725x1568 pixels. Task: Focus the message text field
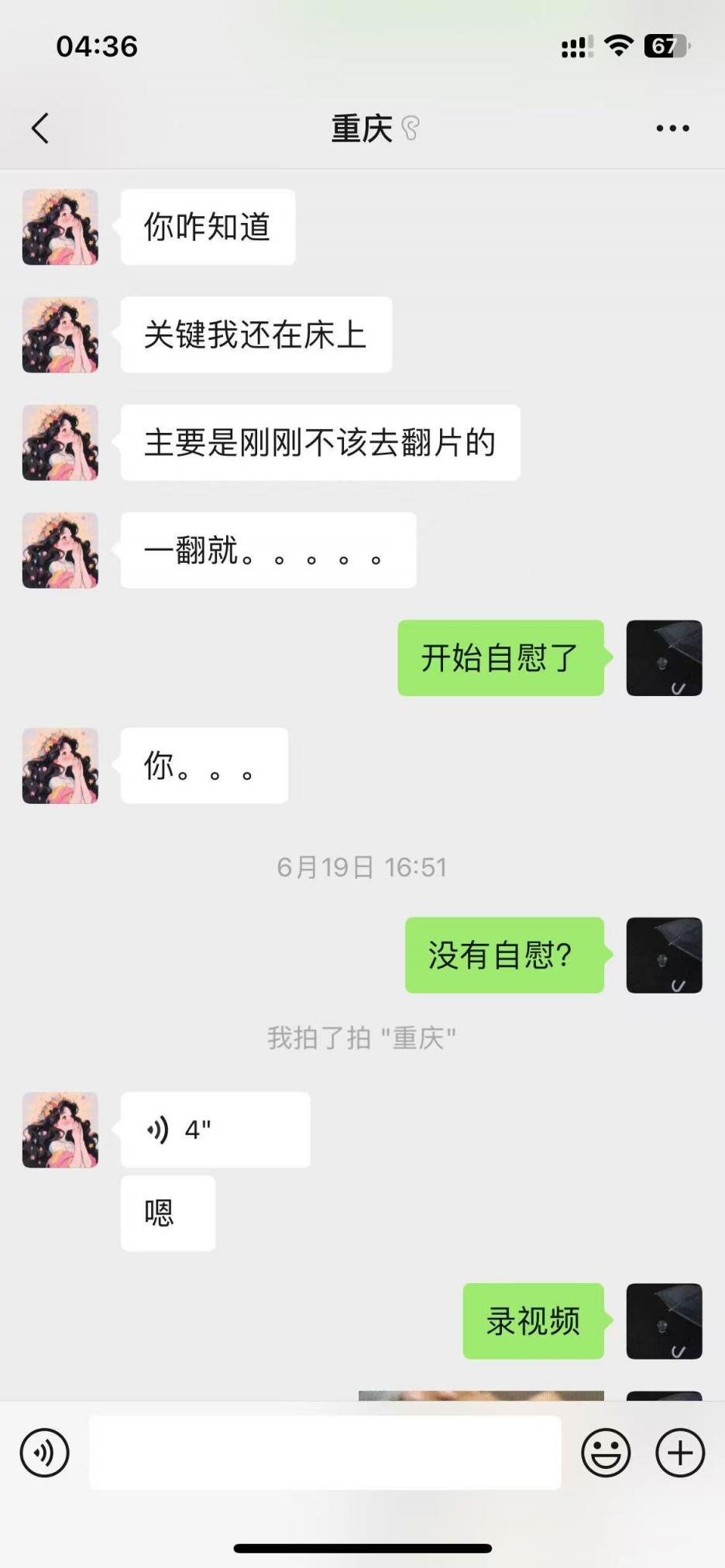[325, 1453]
